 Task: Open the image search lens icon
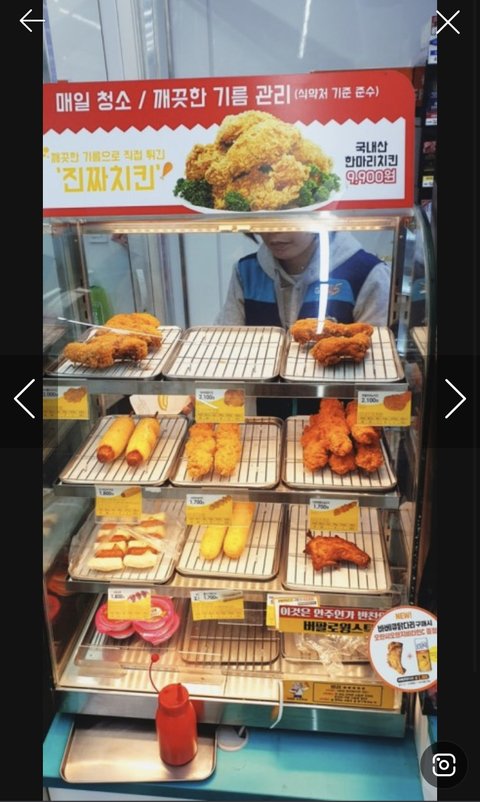(444, 765)
